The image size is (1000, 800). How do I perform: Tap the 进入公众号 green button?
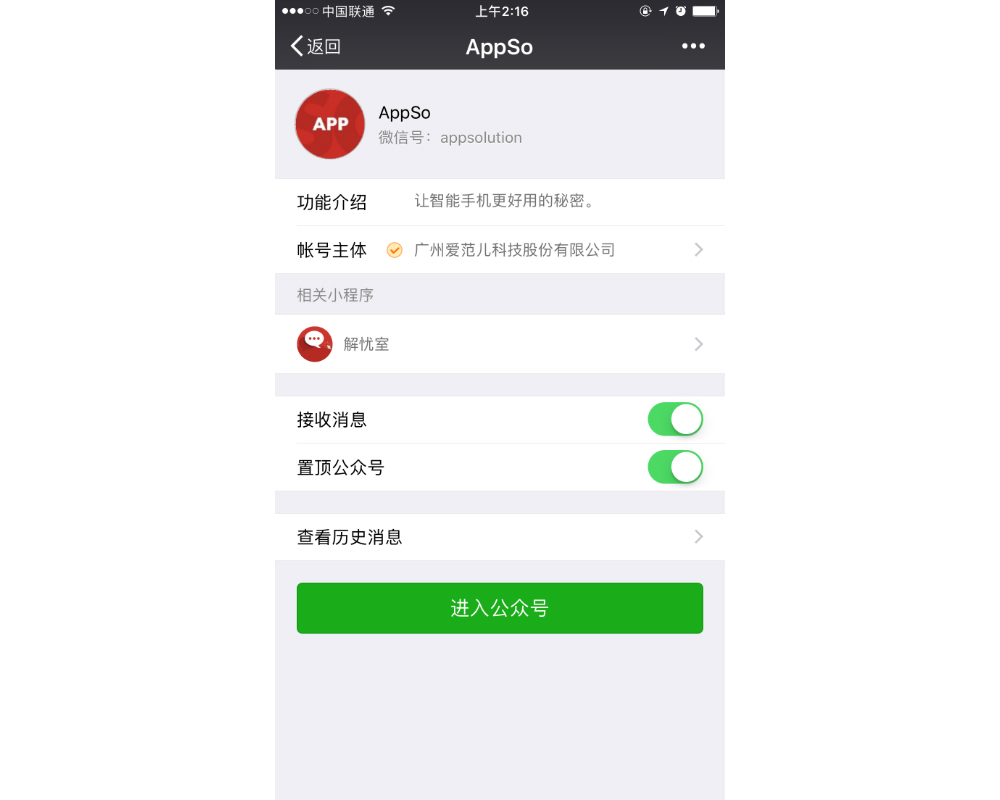coord(500,608)
